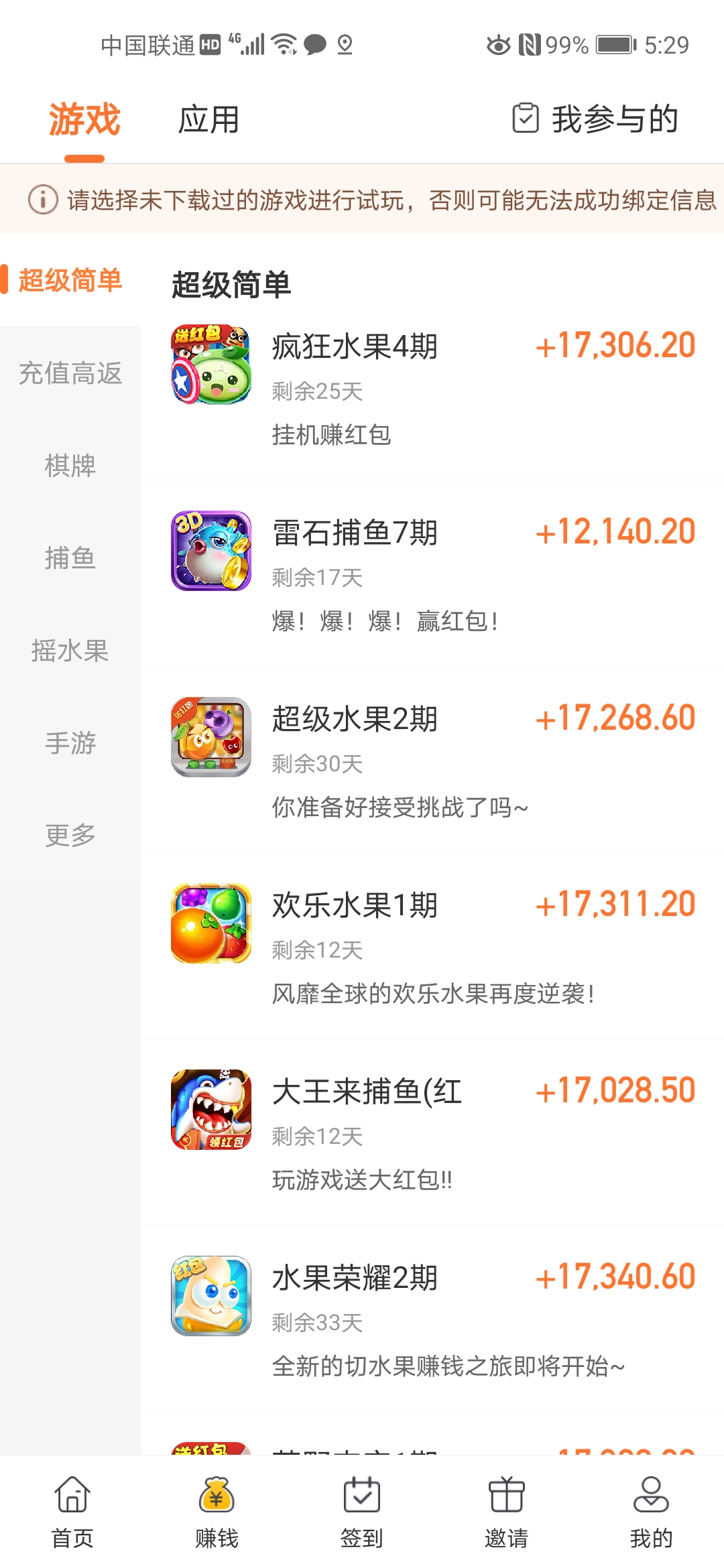Select the 更多 category
This screenshot has width=724, height=1568.
(70, 836)
